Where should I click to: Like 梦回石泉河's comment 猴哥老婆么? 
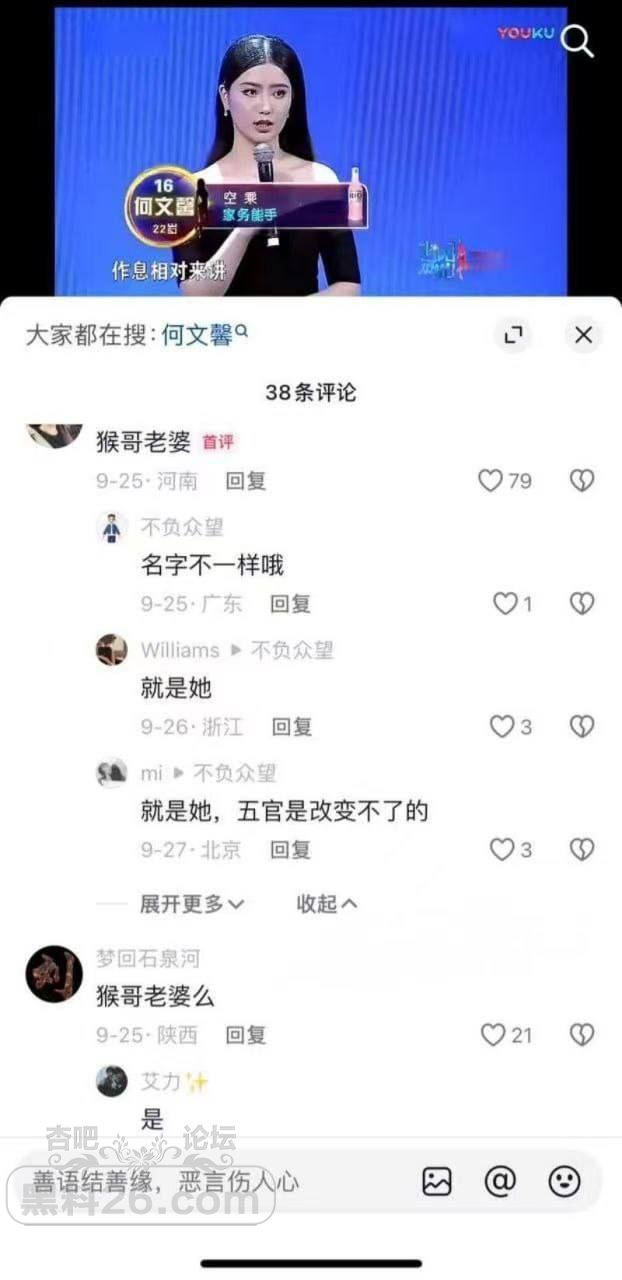tap(493, 1035)
